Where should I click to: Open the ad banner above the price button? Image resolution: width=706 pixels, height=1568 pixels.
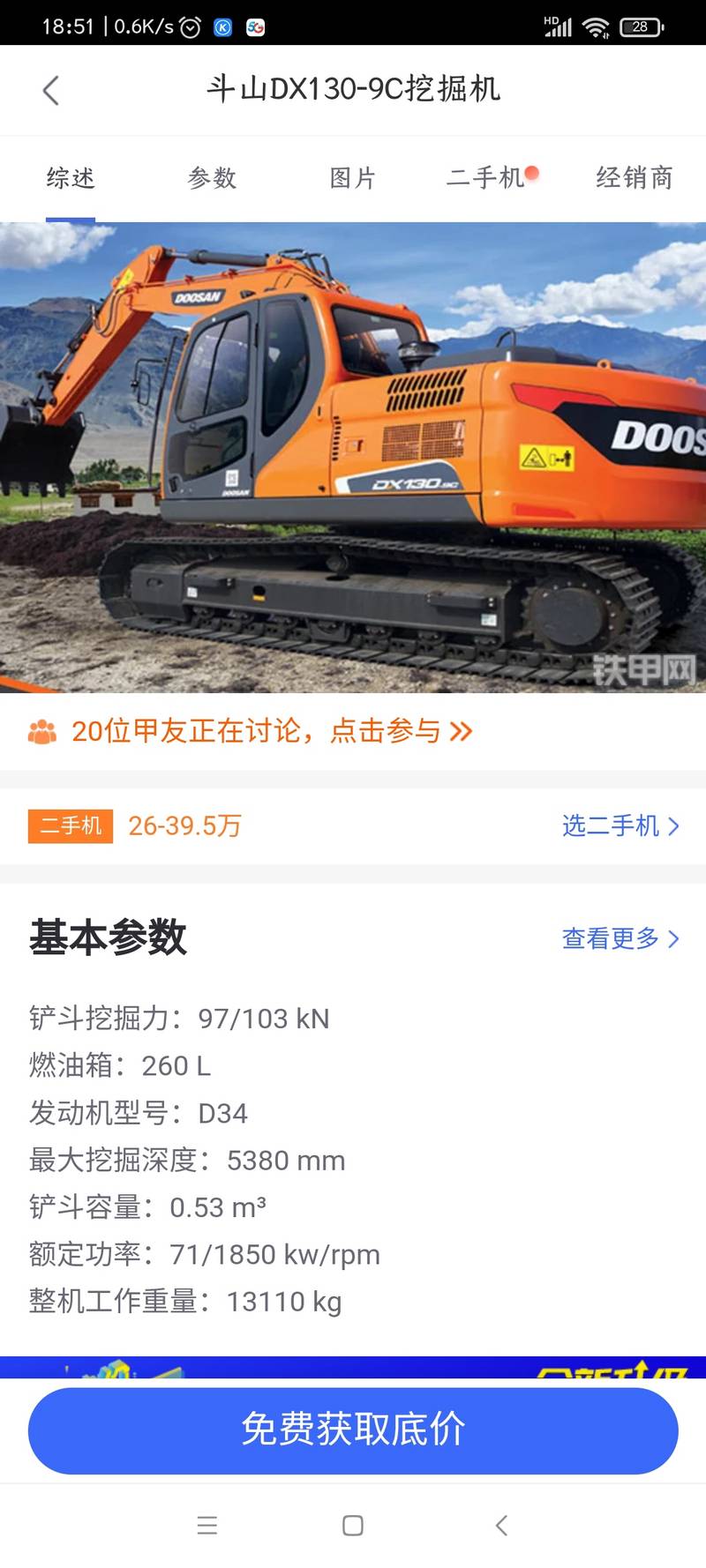point(353,1367)
